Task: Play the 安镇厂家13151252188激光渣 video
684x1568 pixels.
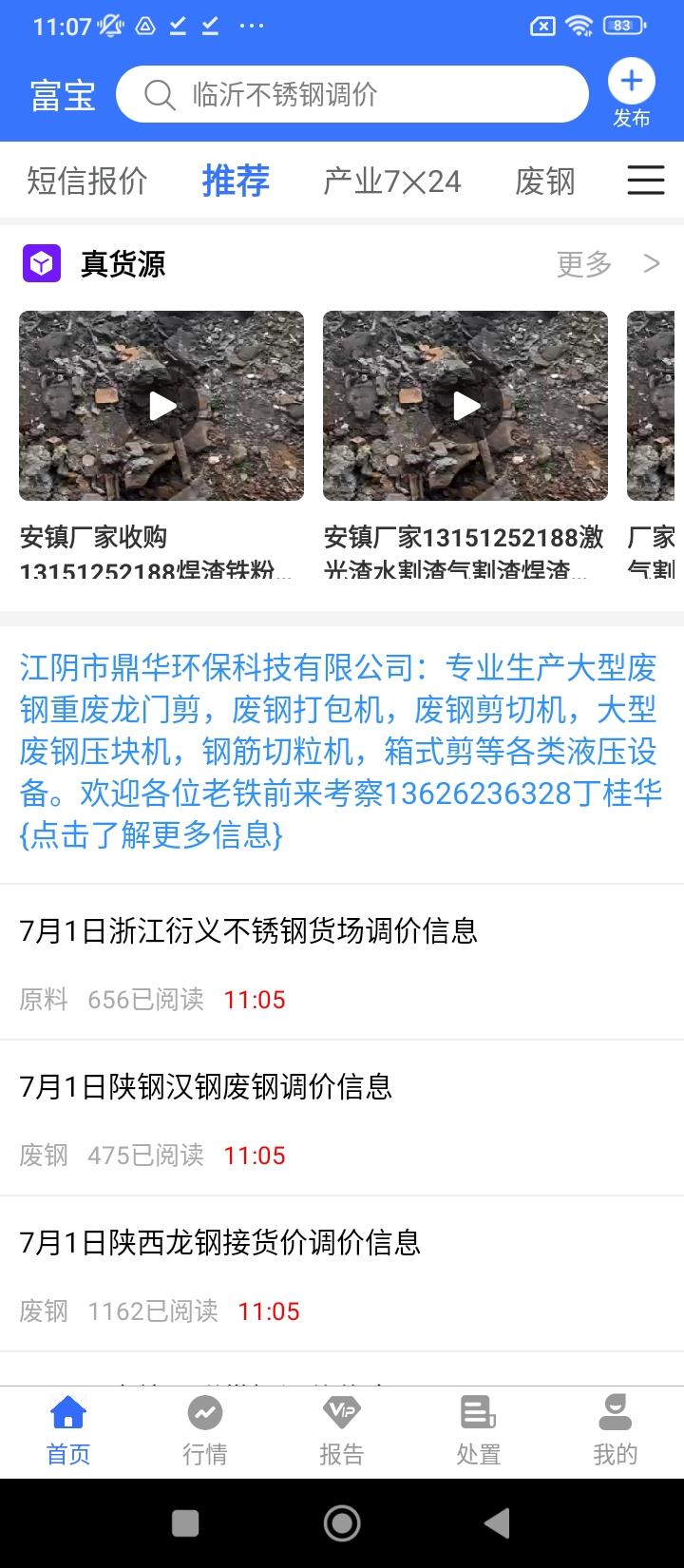Action: tap(465, 406)
